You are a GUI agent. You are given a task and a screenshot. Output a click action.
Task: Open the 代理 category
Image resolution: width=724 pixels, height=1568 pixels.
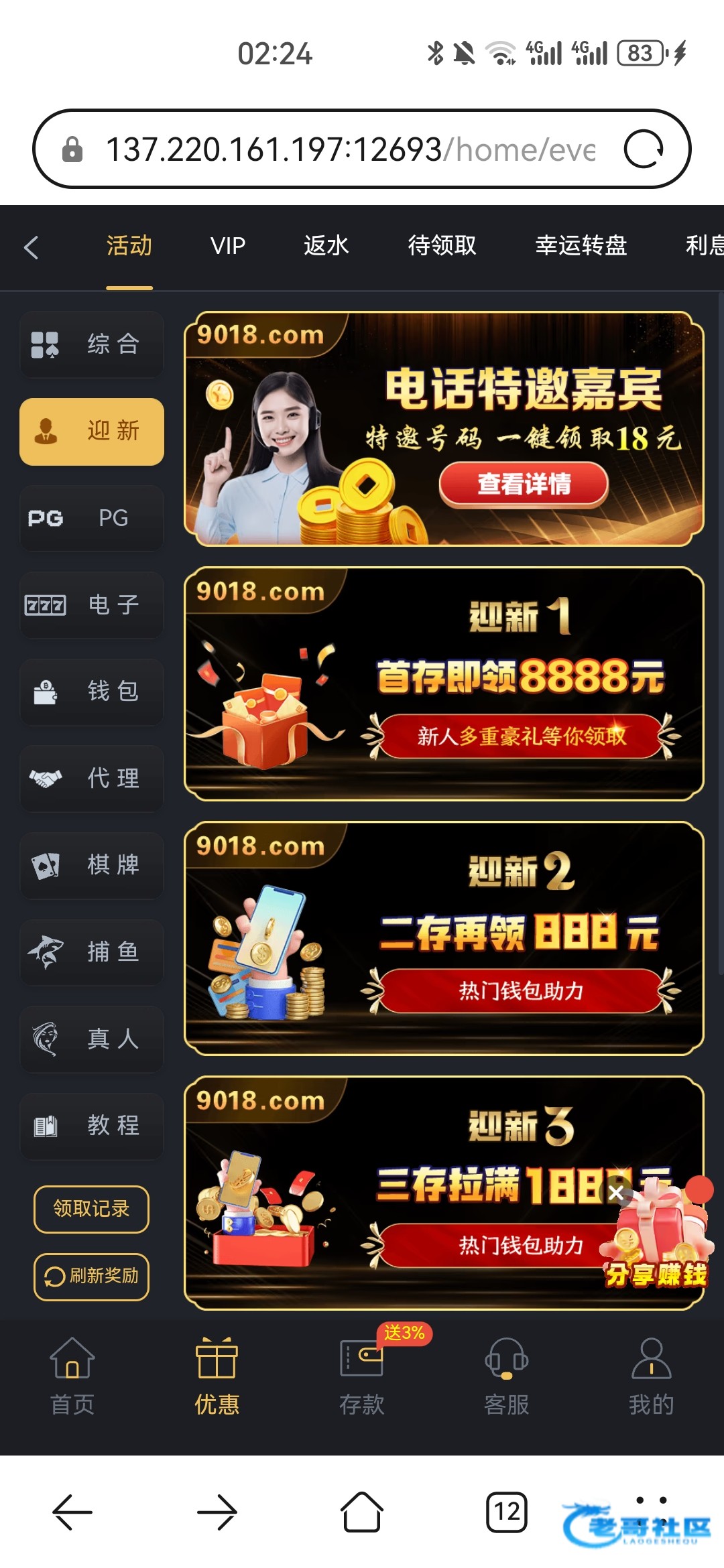[x=92, y=779]
